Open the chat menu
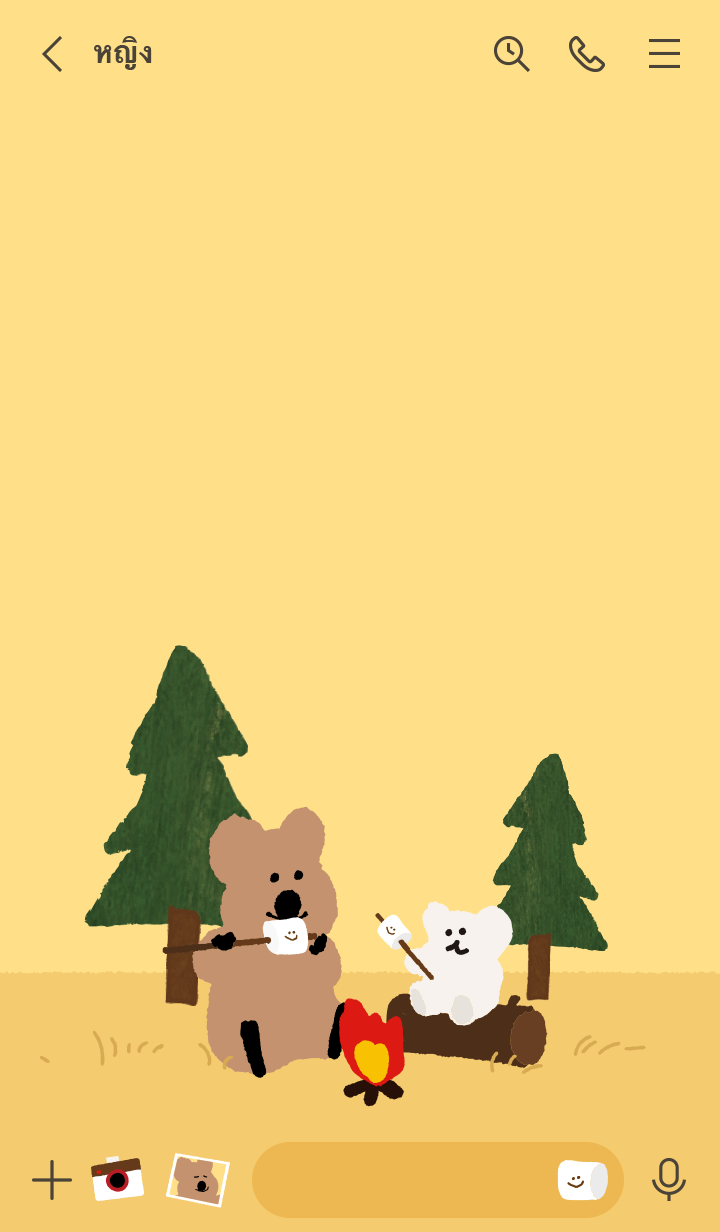The height and width of the screenshot is (1232, 720). coord(664,54)
